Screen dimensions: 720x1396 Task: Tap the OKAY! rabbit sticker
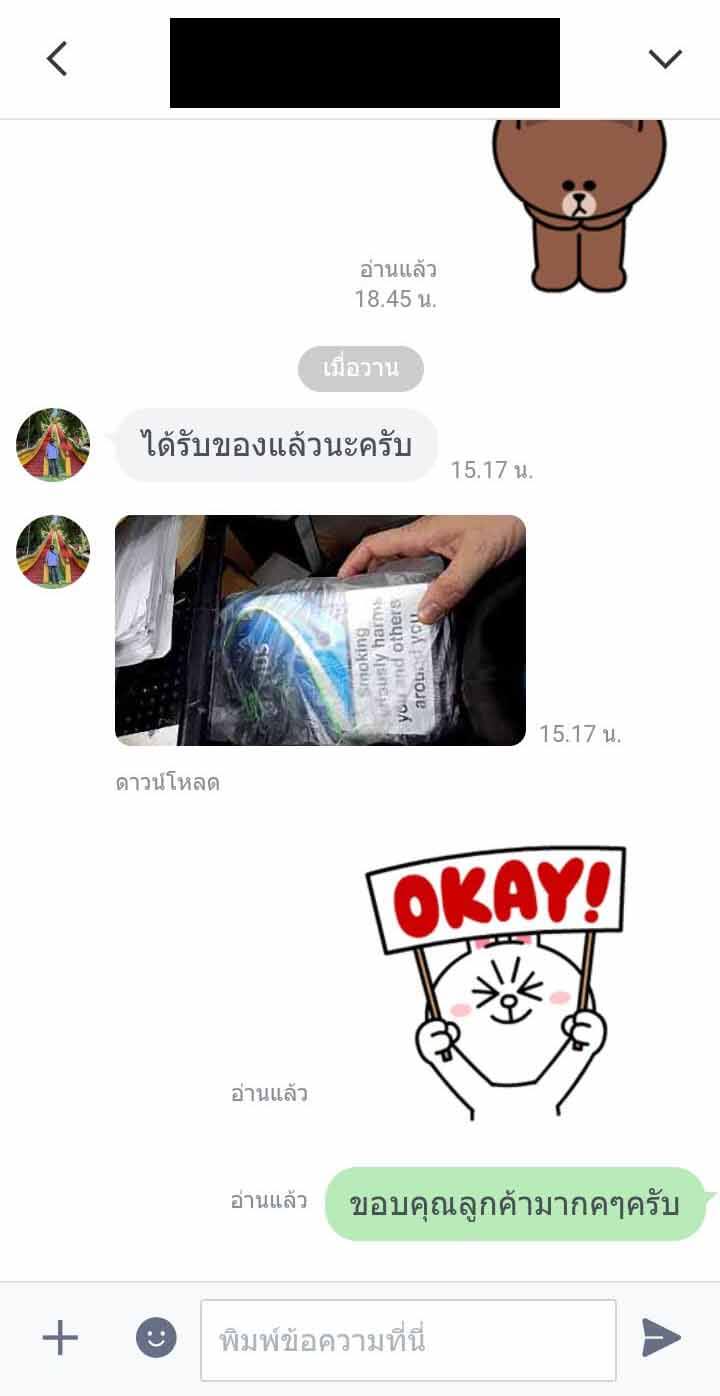click(x=497, y=980)
